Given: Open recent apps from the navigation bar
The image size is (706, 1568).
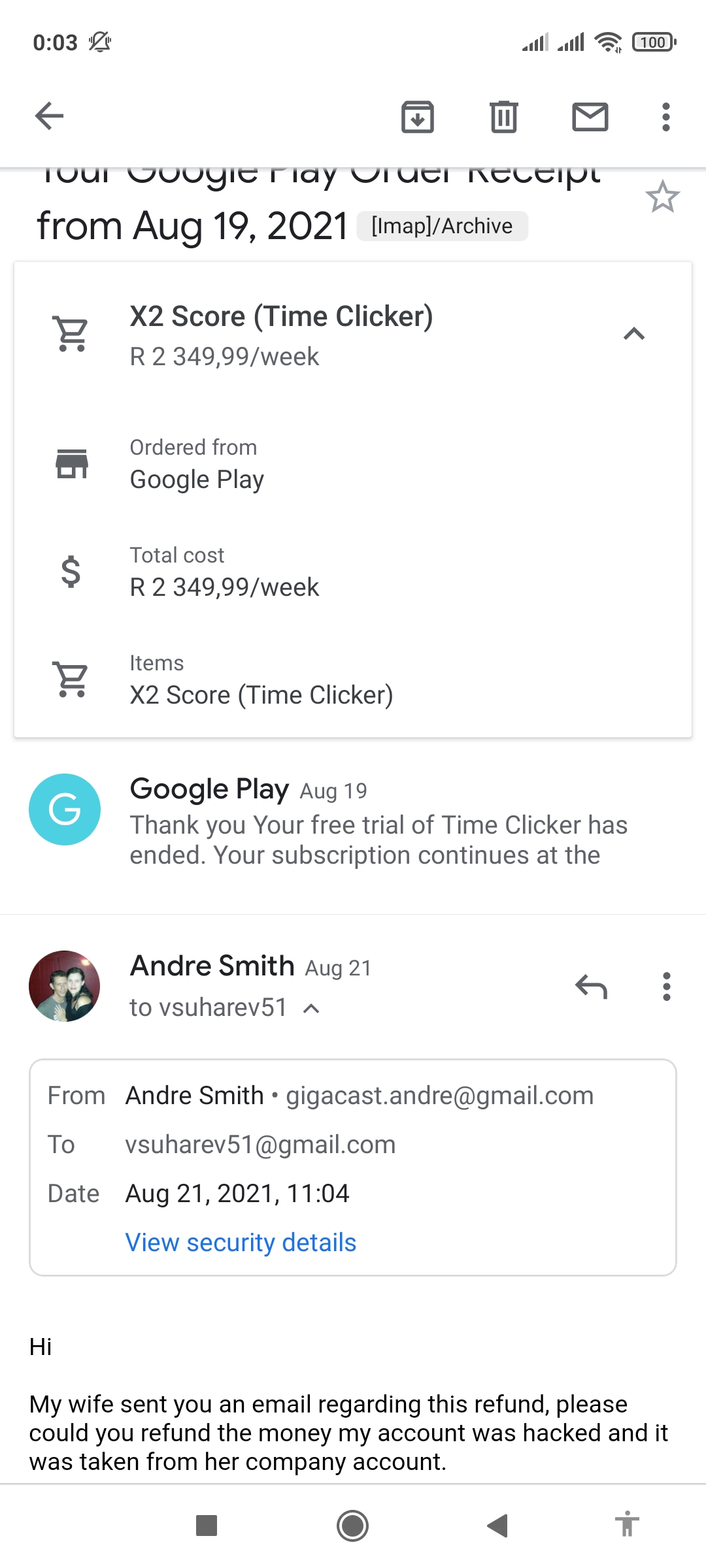Looking at the screenshot, I should pos(207,1526).
